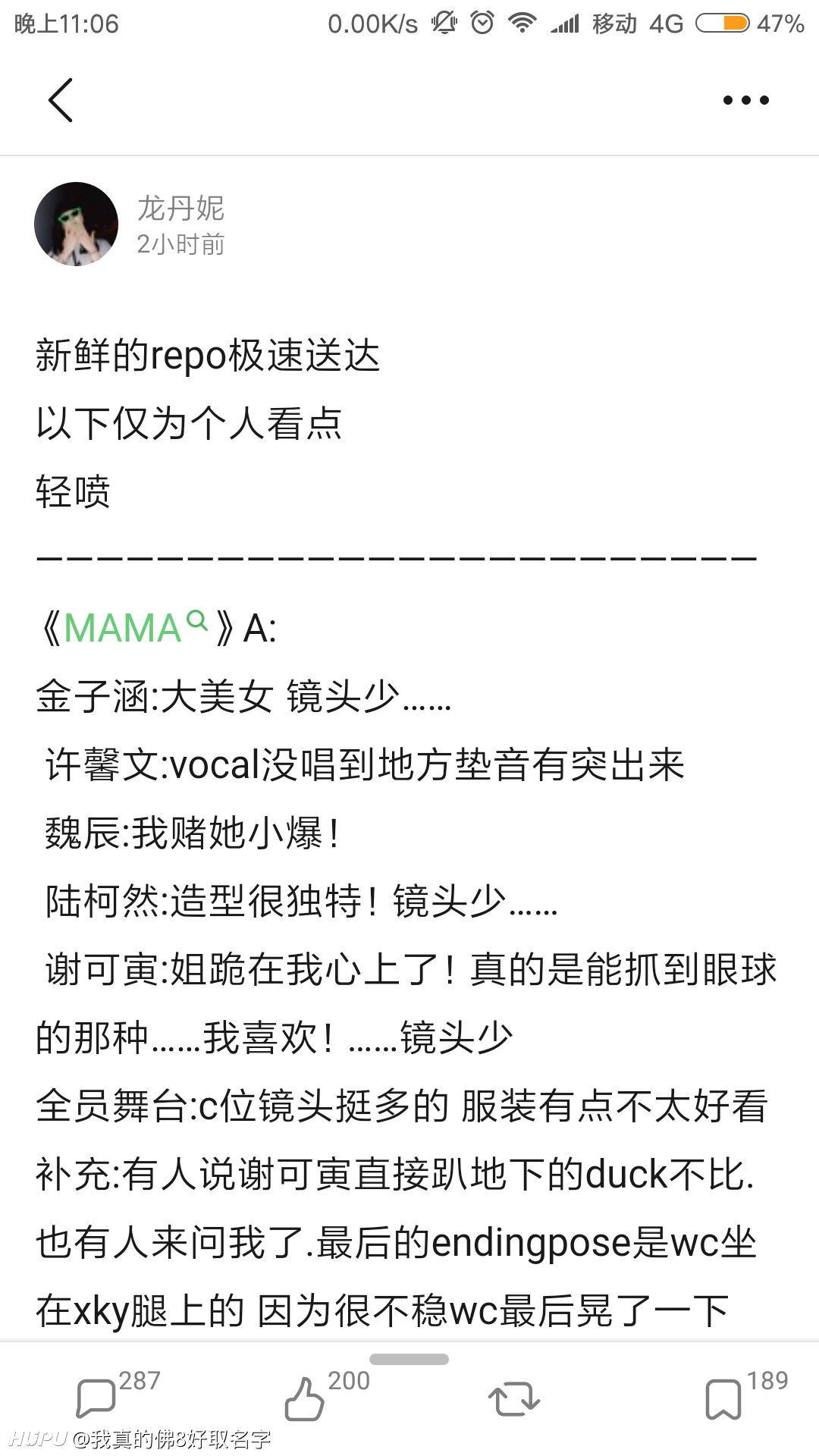Bookmark this post with 189 saves
Screen dimensions: 819x1456
click(x=746, y=1395)
